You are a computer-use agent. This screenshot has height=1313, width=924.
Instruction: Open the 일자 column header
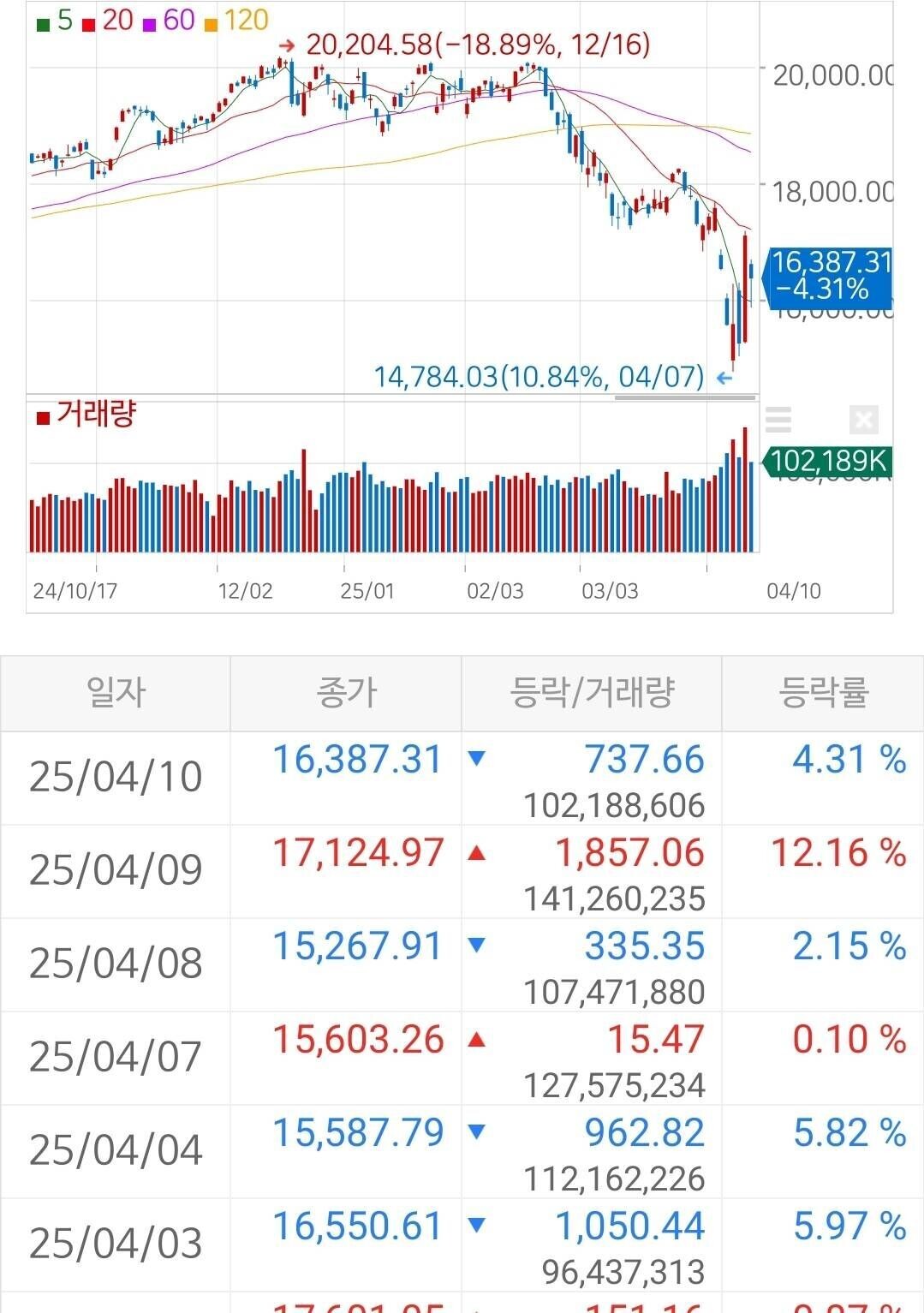[x=116, y=692]
